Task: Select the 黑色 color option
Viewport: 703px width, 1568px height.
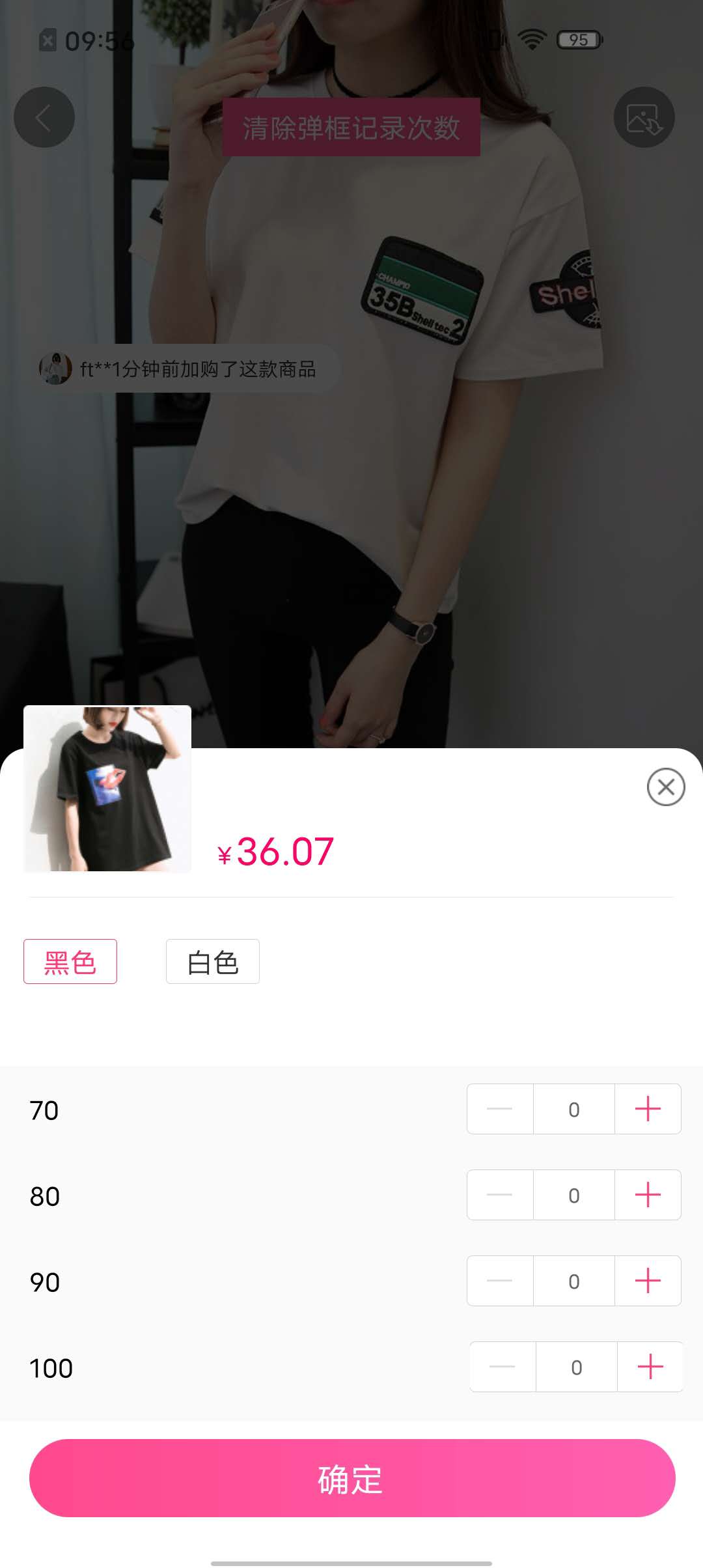Action: [70, 961]
